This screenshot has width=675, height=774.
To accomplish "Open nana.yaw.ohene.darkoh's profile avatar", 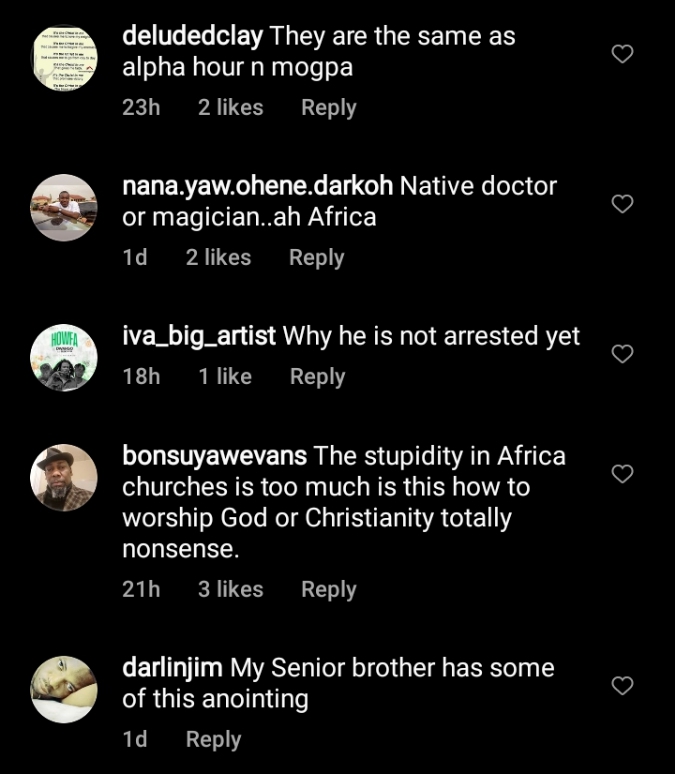I will click(x=65, y=207).
